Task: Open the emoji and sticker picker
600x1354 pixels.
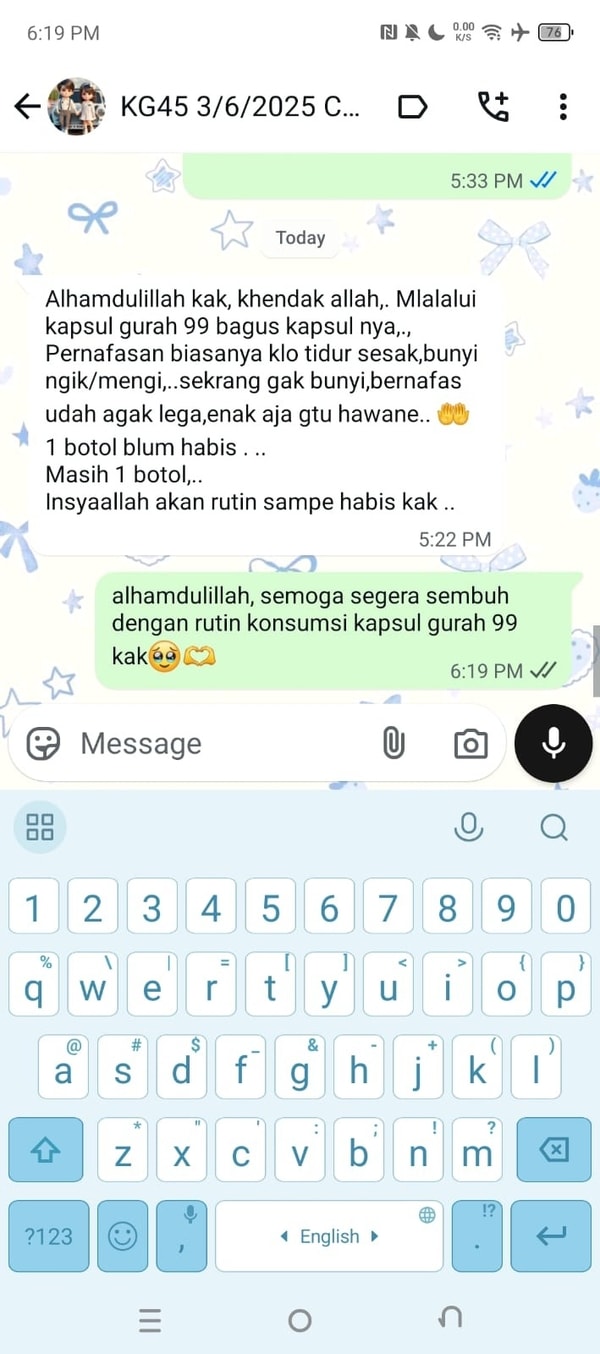Action: 43,743
